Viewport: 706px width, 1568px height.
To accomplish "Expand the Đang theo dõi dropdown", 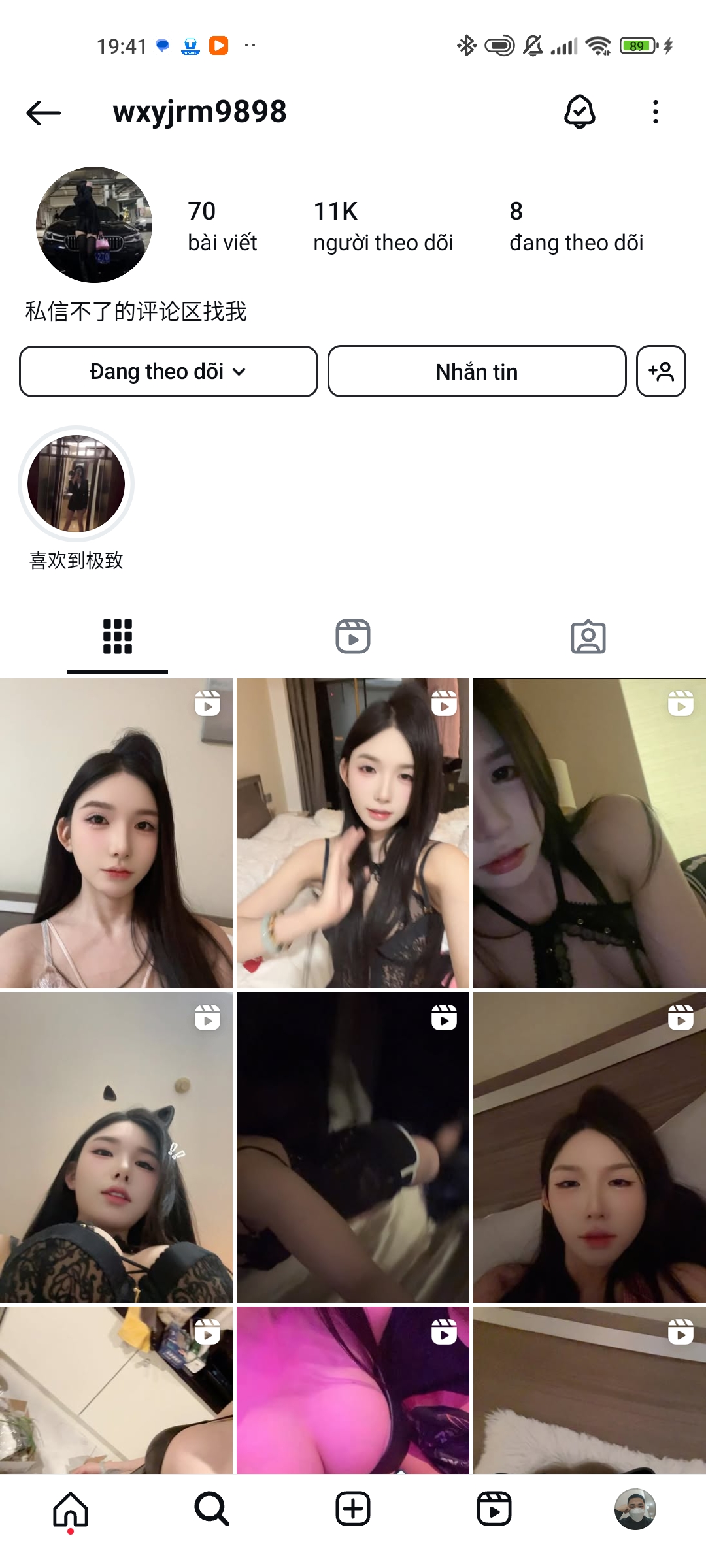I will (169, 372).
